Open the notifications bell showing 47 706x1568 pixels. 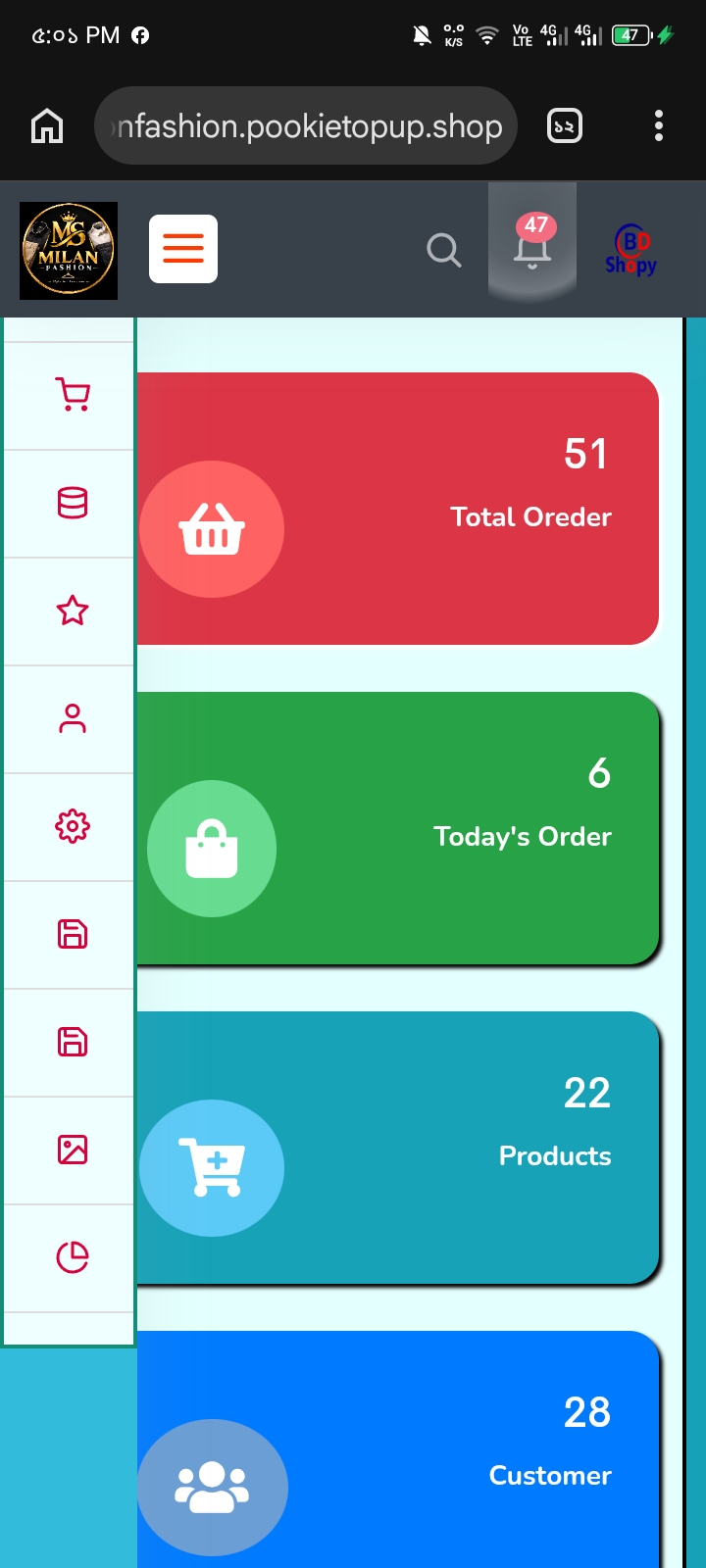point(532,242)
